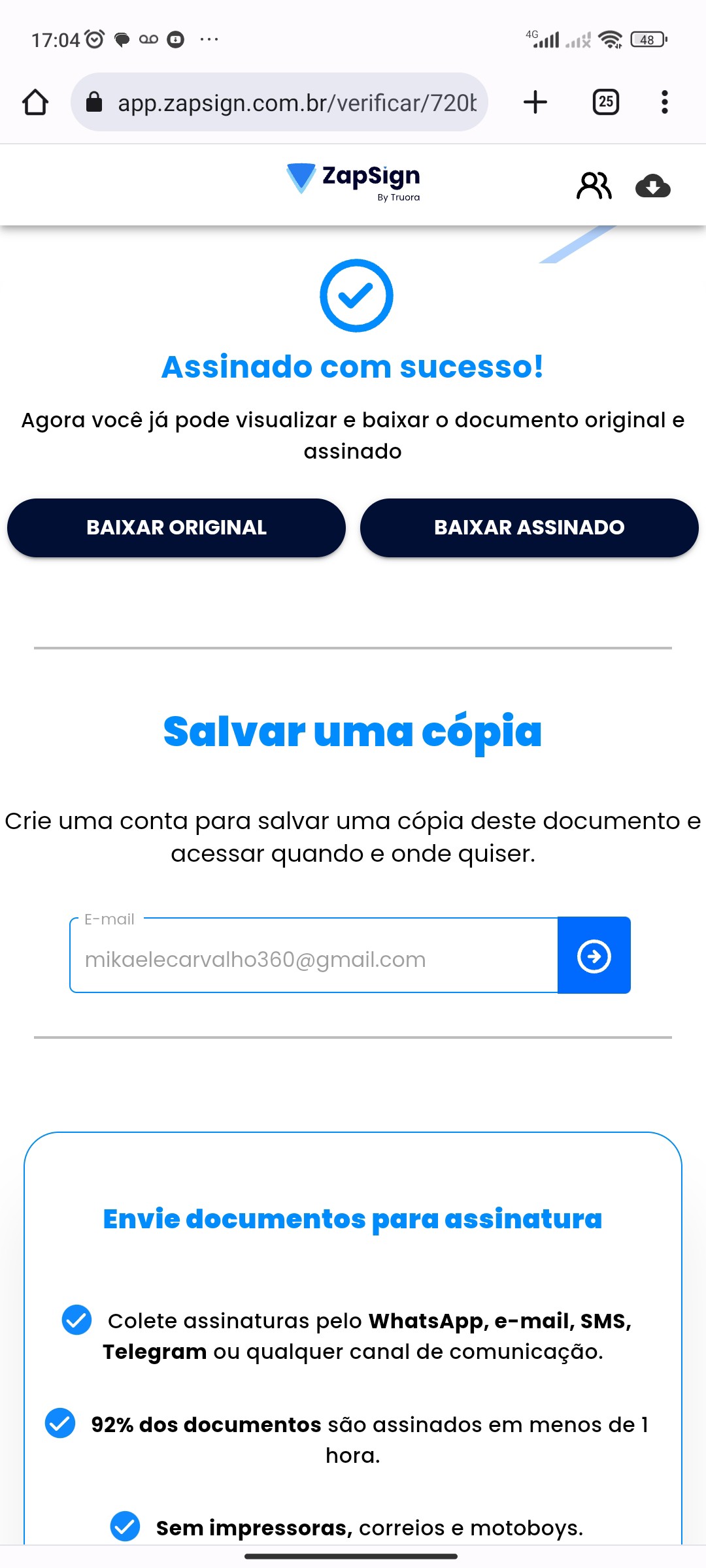Tap the cloud download icon
This screenshot has width=706, height=1568.
click(x=652, y=186)
